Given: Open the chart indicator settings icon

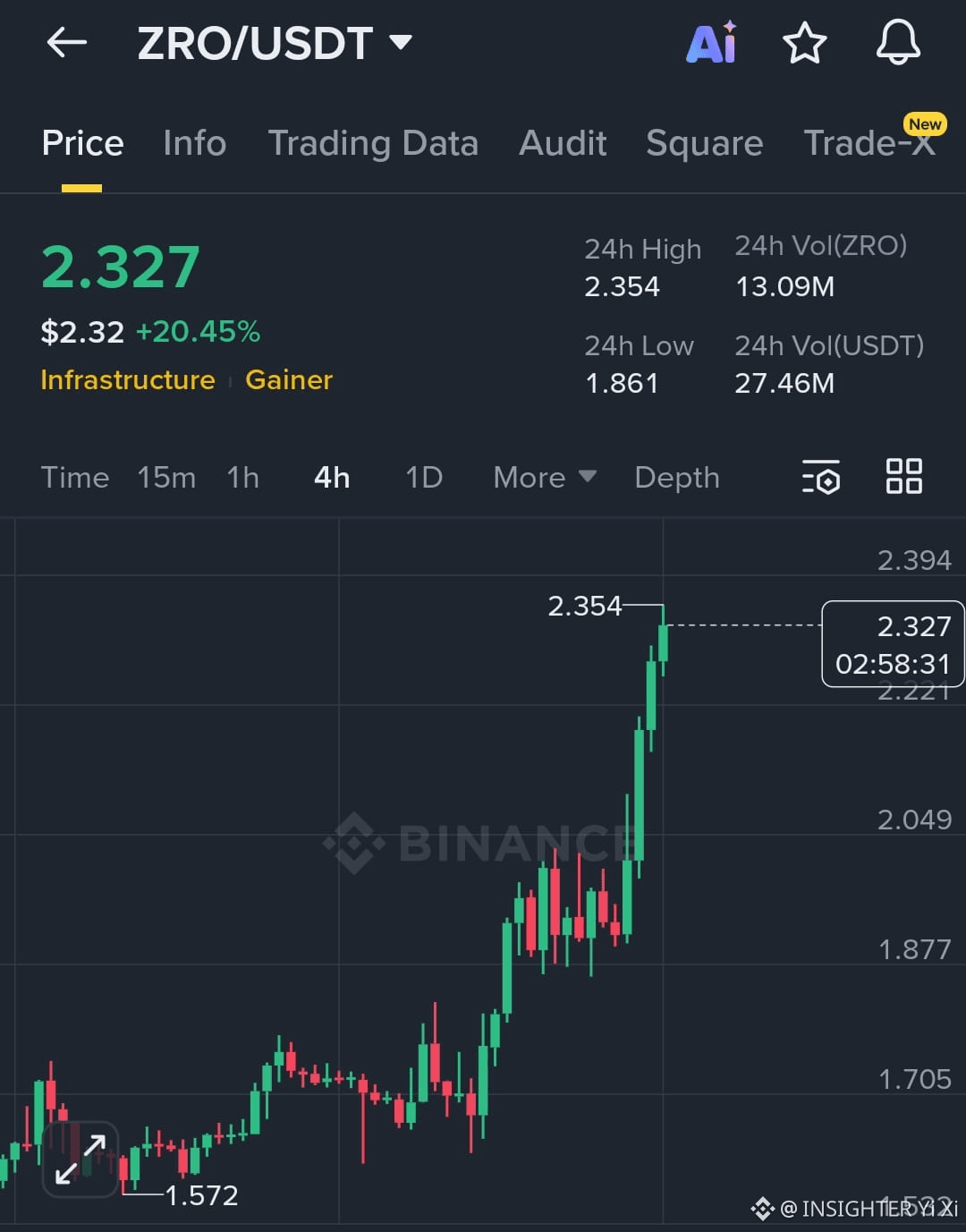Looking at the screenshot, I should [821, 477].
